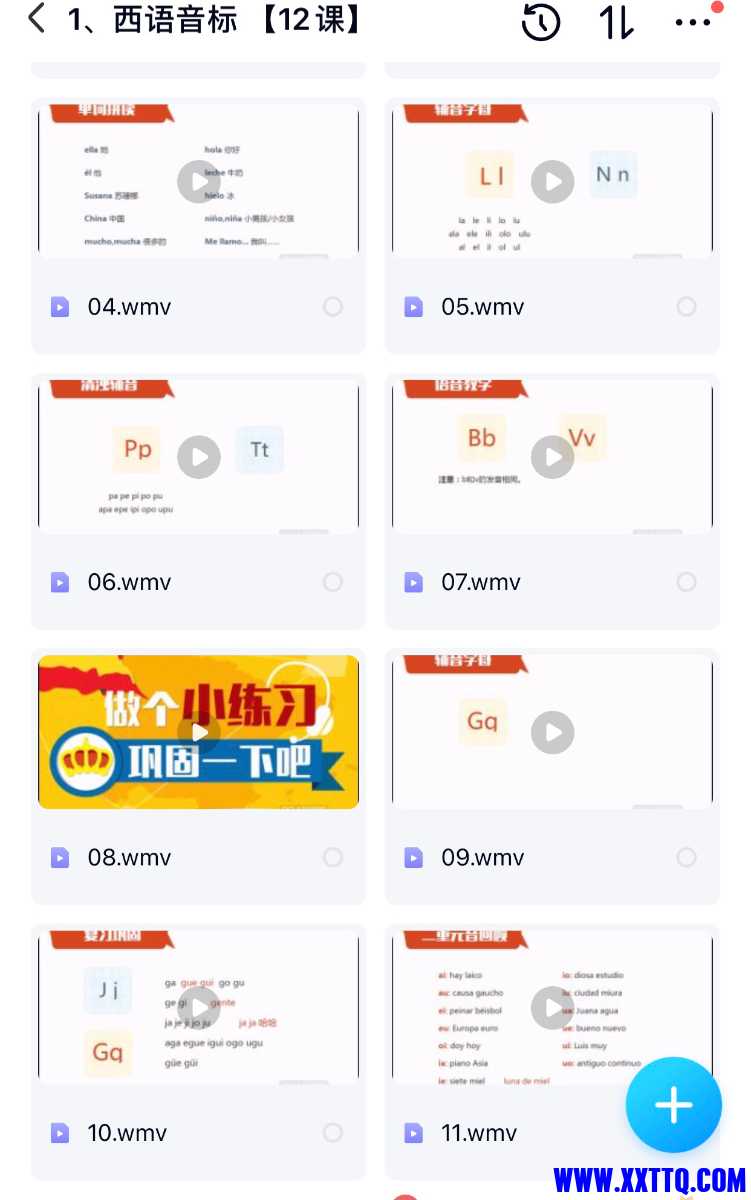Image resolution: width=751 pixels, height=1200 pixels.
Task: Play the 08.wmv practice video
Action: pyautogui.click(x=198, y=732)
